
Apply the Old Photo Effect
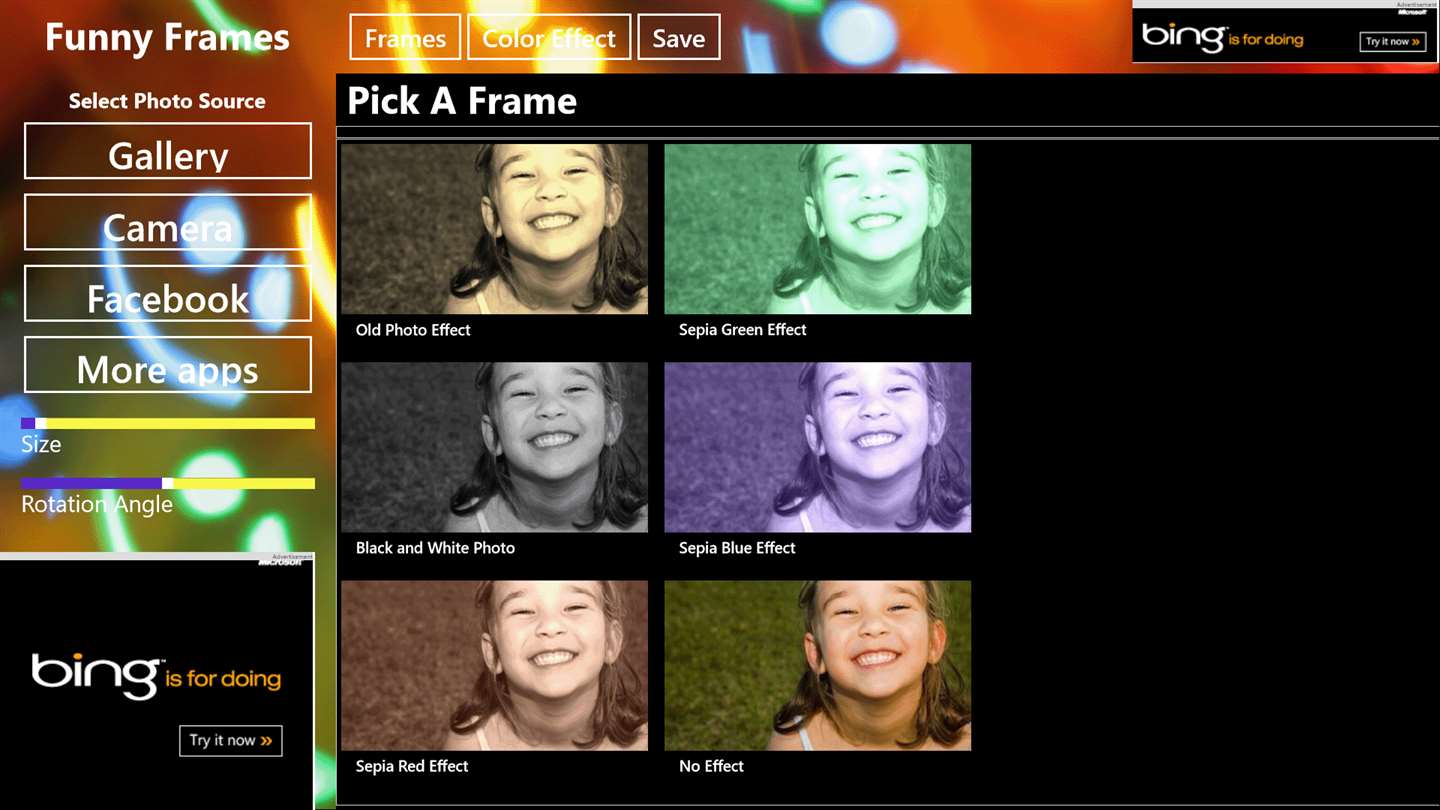[x=494, y=229]
